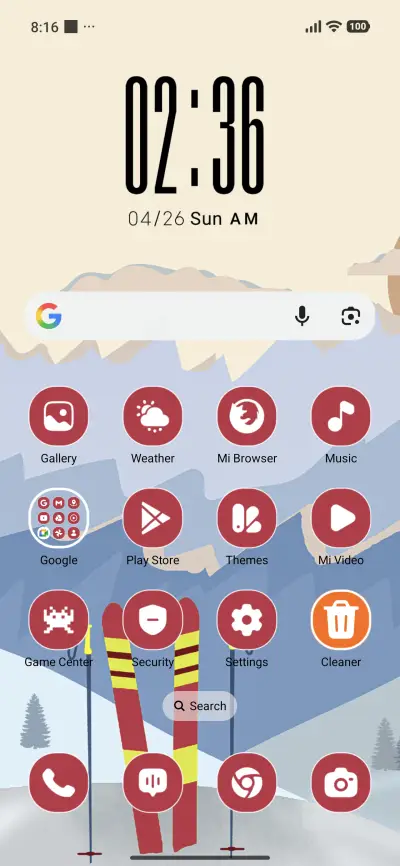This screenshot has width=400, height=866.
Task: Open Google Lens camera search
Action: click(351, 316)
